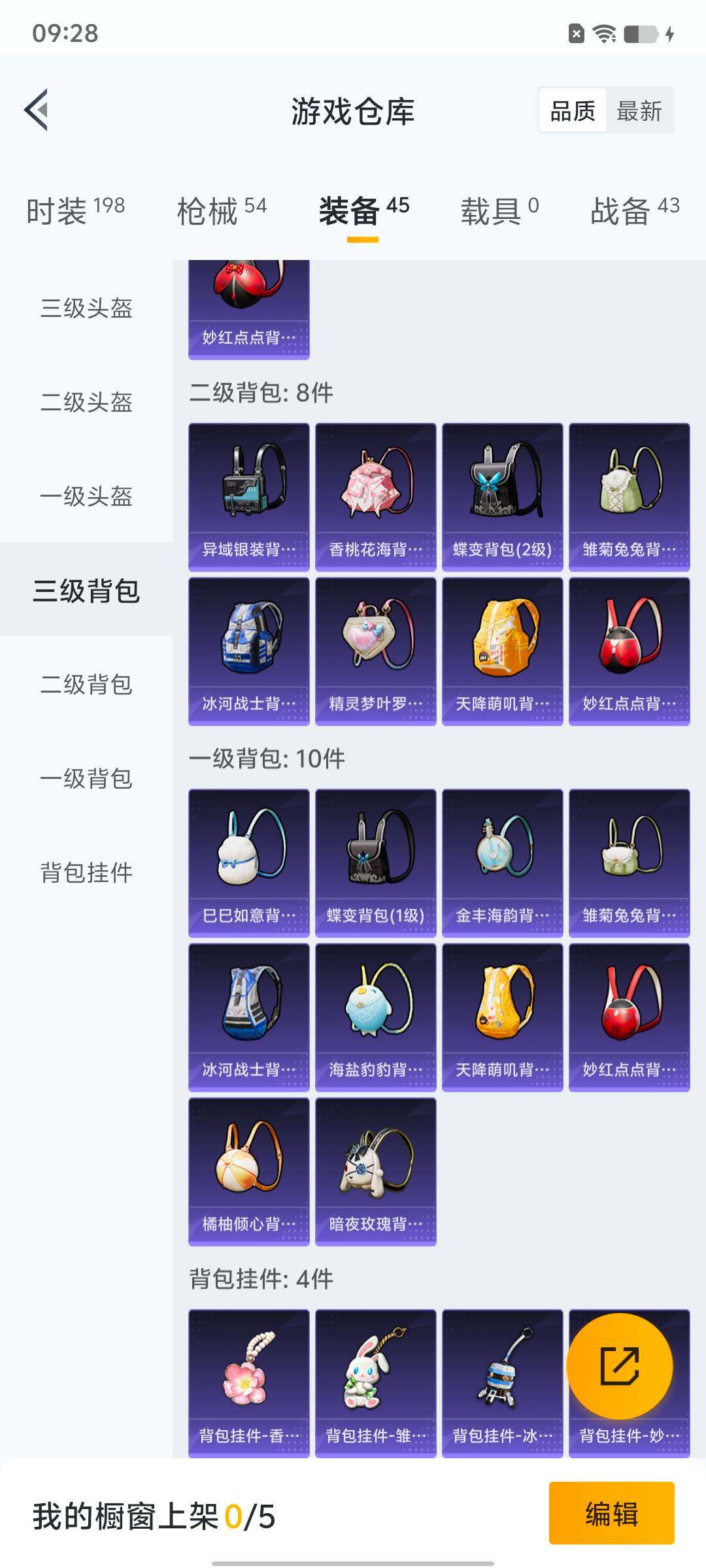Image resolution: width=706 pixels, height=1568 pixels.
Task: Go back from the 游戏仓库 page
Action: point(37,110)
